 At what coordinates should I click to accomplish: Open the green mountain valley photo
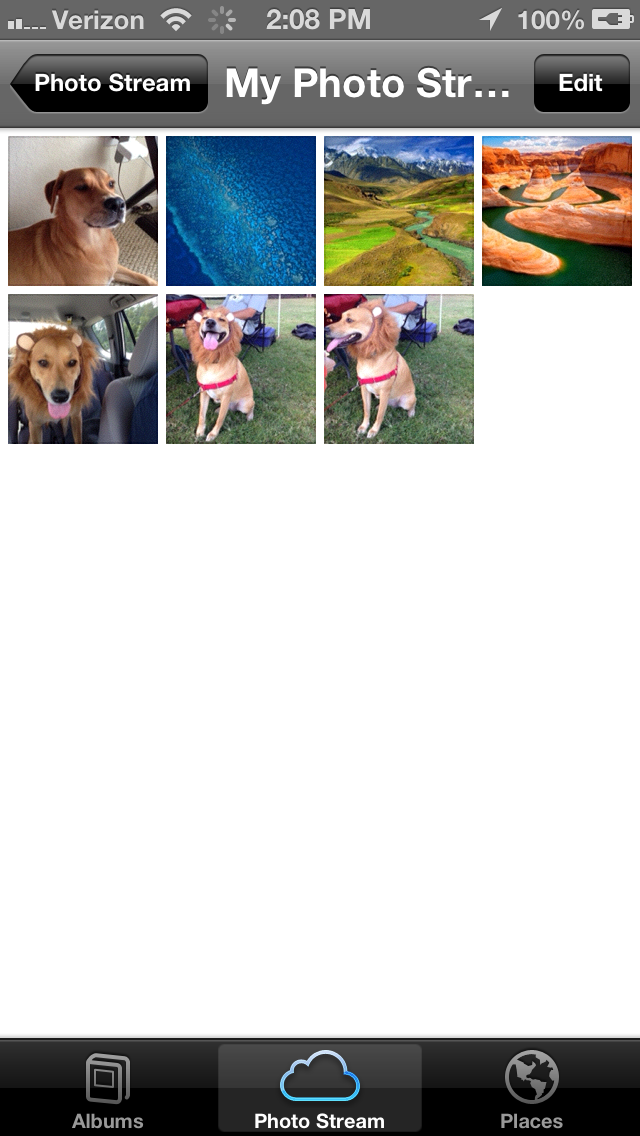(x=399, y=211)
